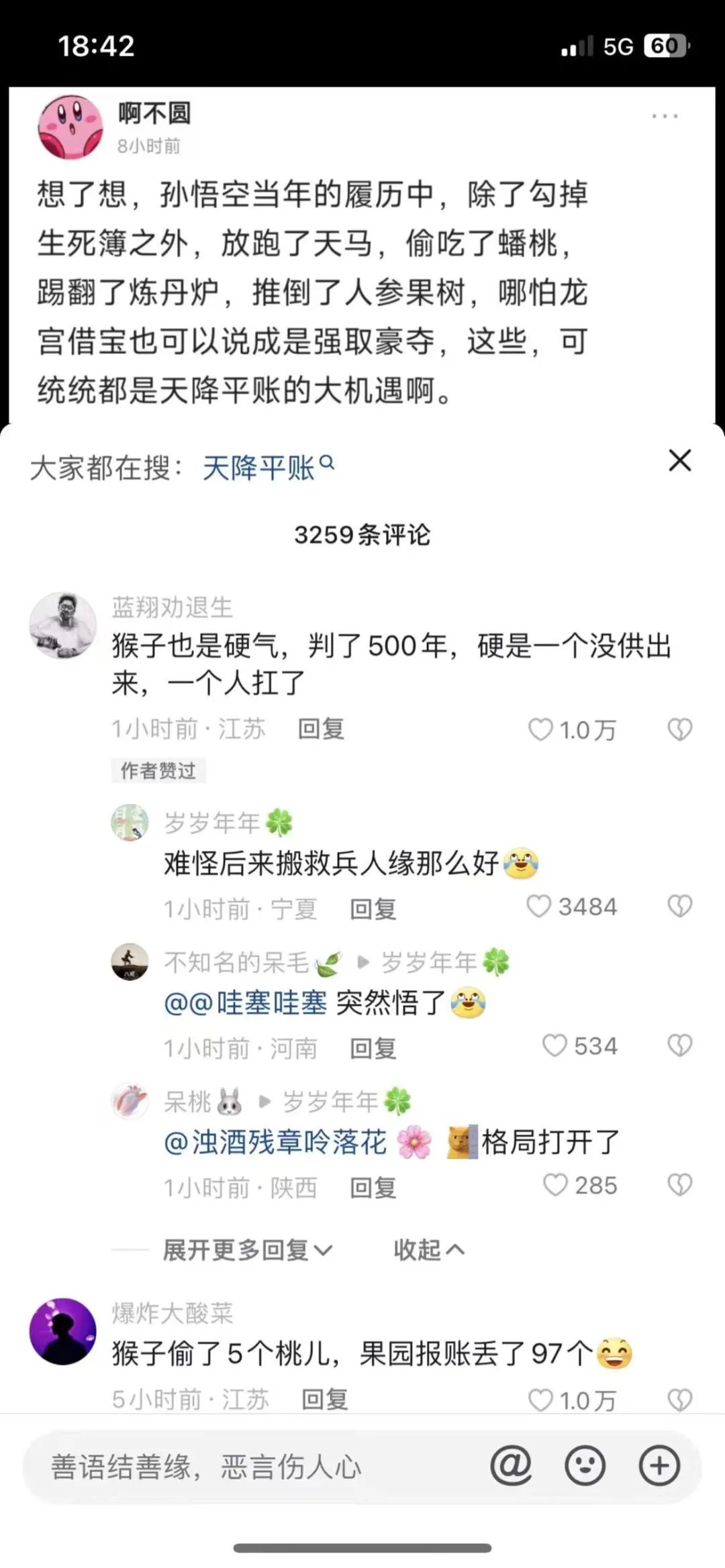Viewport: 725px width, 1568px height.
Task: Search the trending term 天降平账
Action: (267, 468)
